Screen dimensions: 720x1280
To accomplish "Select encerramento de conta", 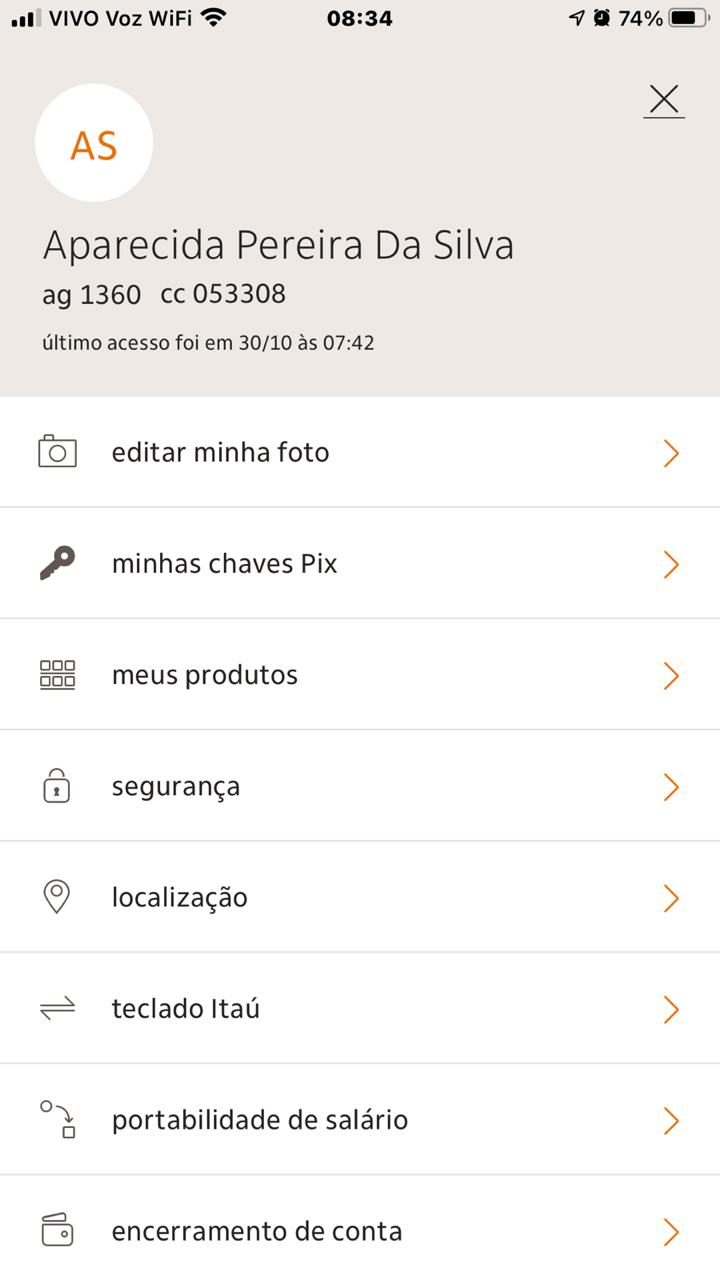I will pos(360,1231).
